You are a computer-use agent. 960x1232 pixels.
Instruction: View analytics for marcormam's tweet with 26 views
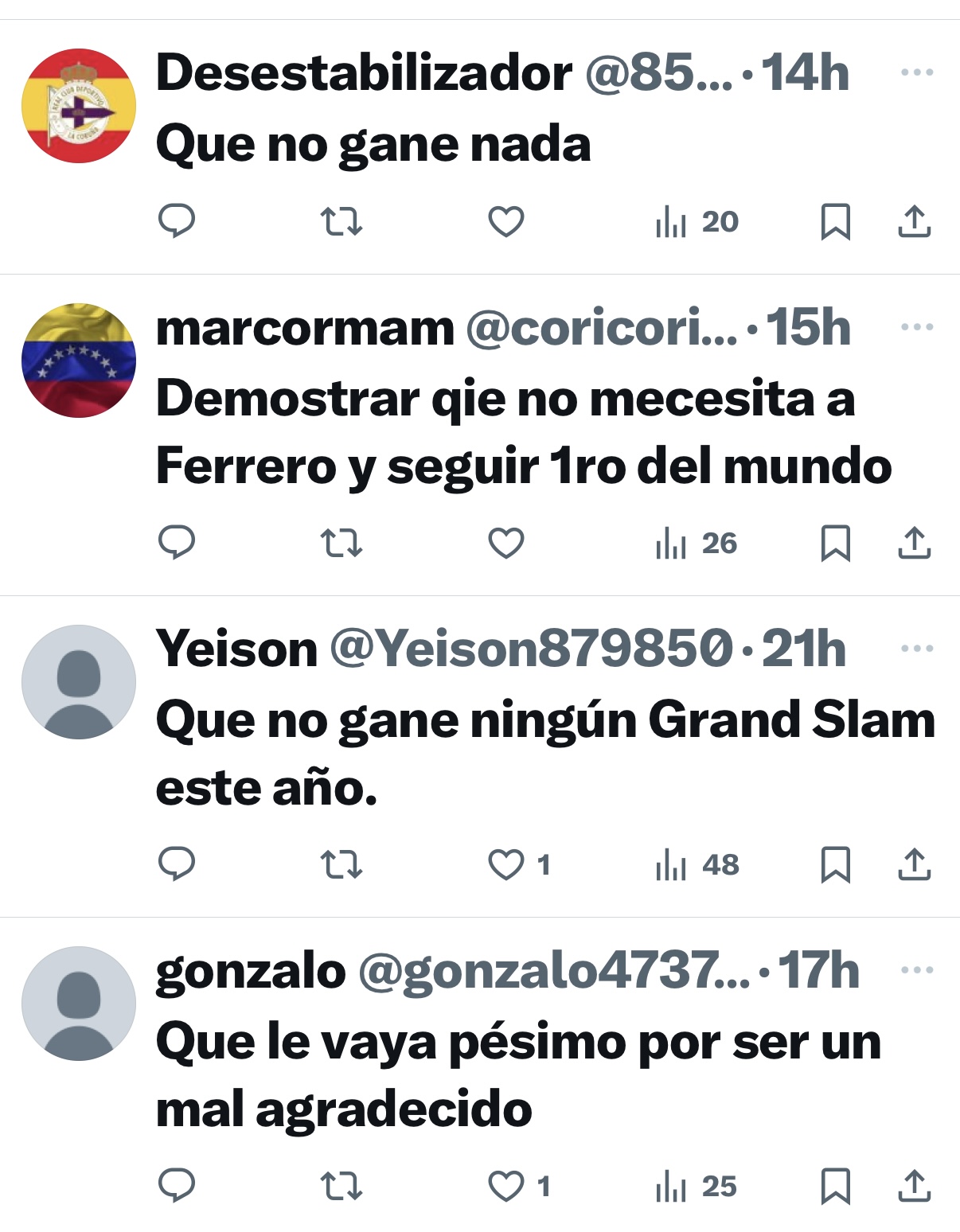point(697,544)
